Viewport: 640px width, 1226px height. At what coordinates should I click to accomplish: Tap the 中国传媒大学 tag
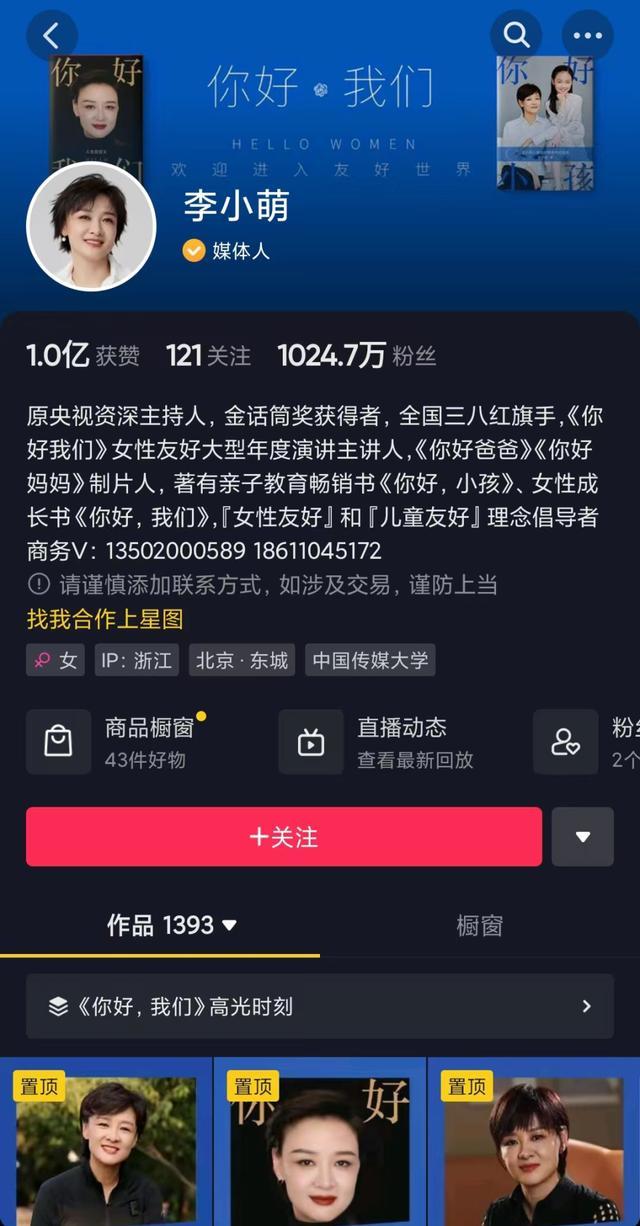click(x=369, y=661)
